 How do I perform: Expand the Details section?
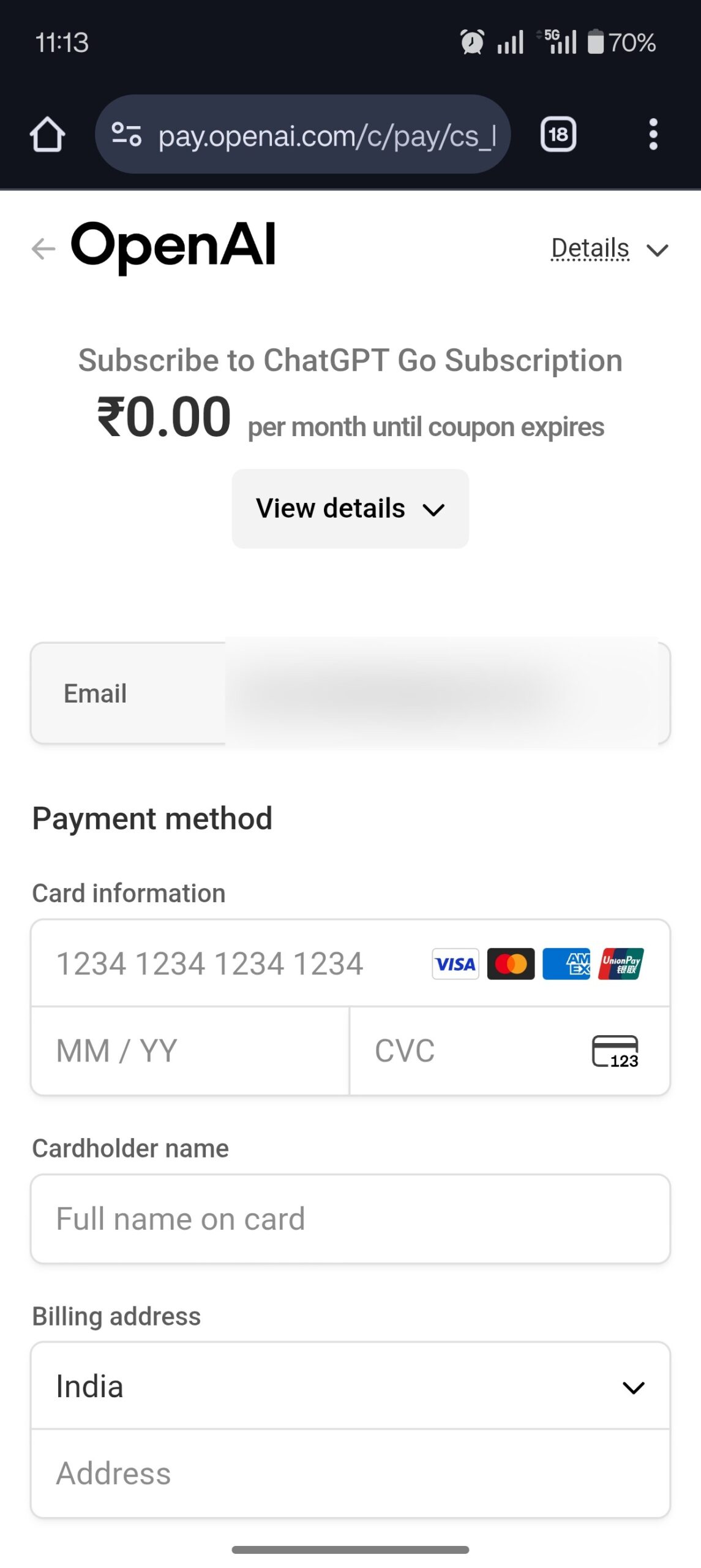(x=608, y=249)
